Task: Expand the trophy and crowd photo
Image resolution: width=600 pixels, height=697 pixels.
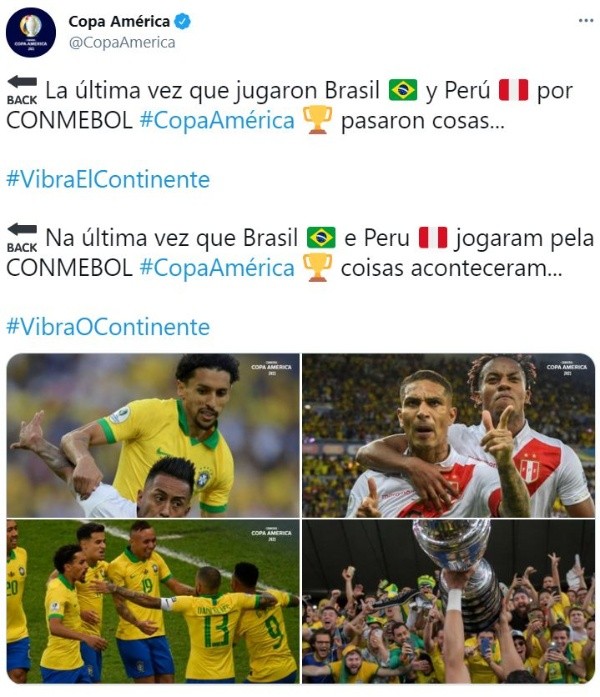Action: 448,600
